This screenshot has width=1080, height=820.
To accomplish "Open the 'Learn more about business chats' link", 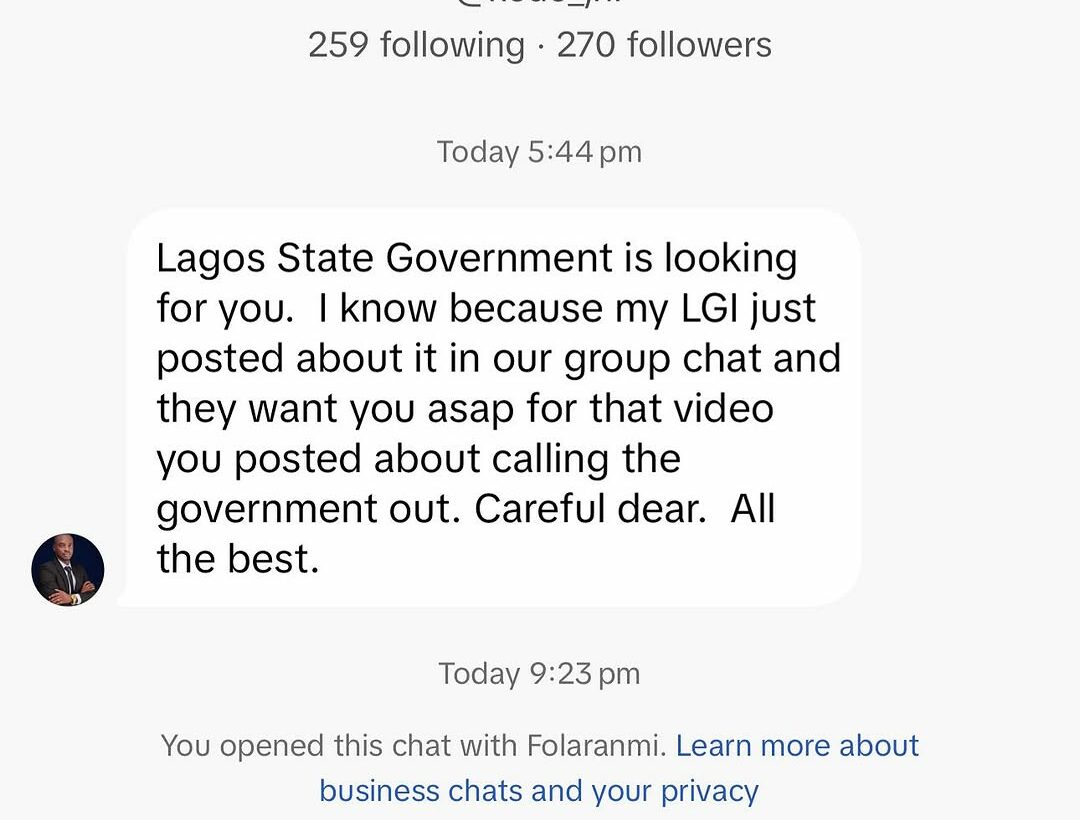I will [x=796, y=746].
